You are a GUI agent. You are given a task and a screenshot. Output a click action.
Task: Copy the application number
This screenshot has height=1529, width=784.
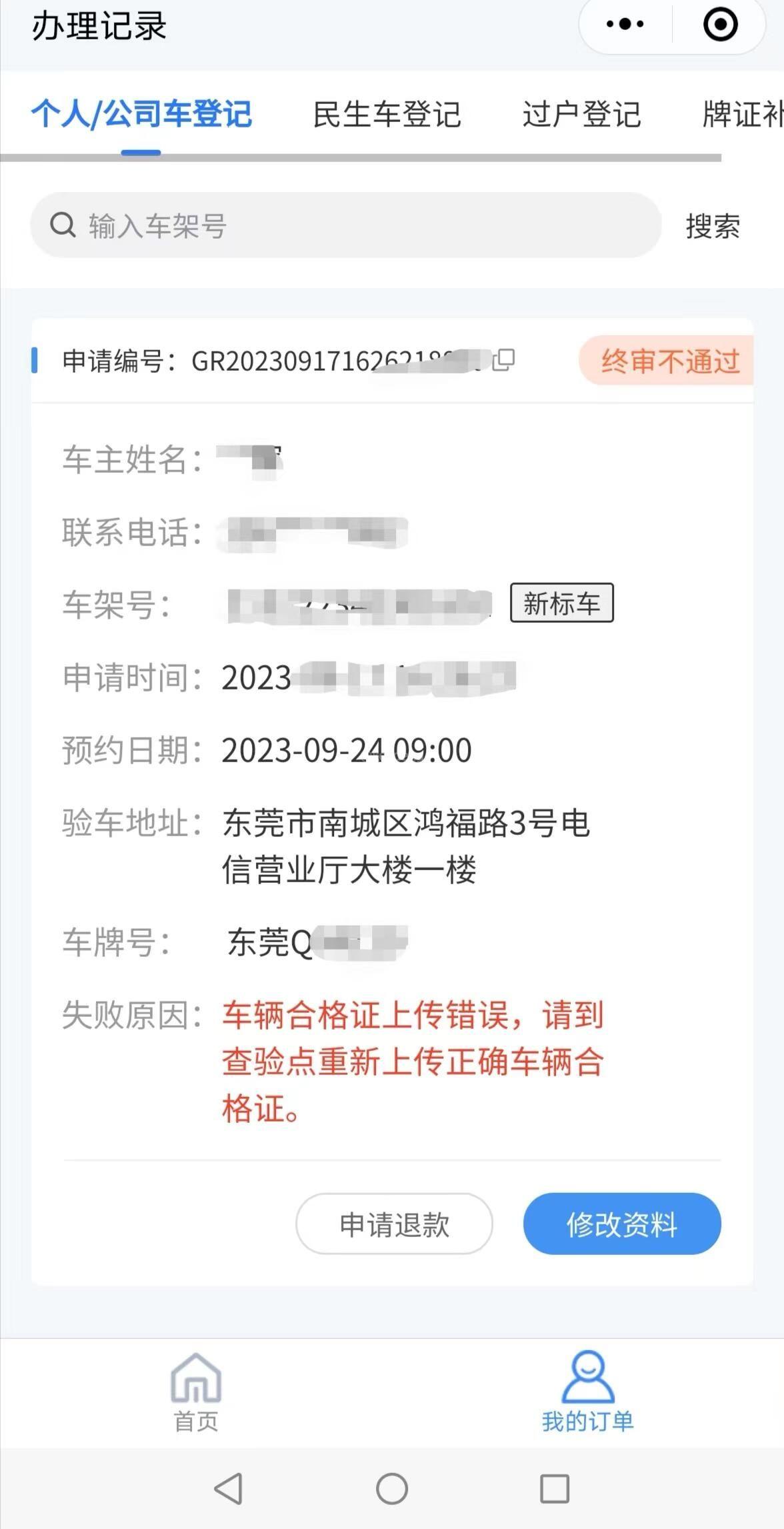pyautogui.click(x=503, y=359)
